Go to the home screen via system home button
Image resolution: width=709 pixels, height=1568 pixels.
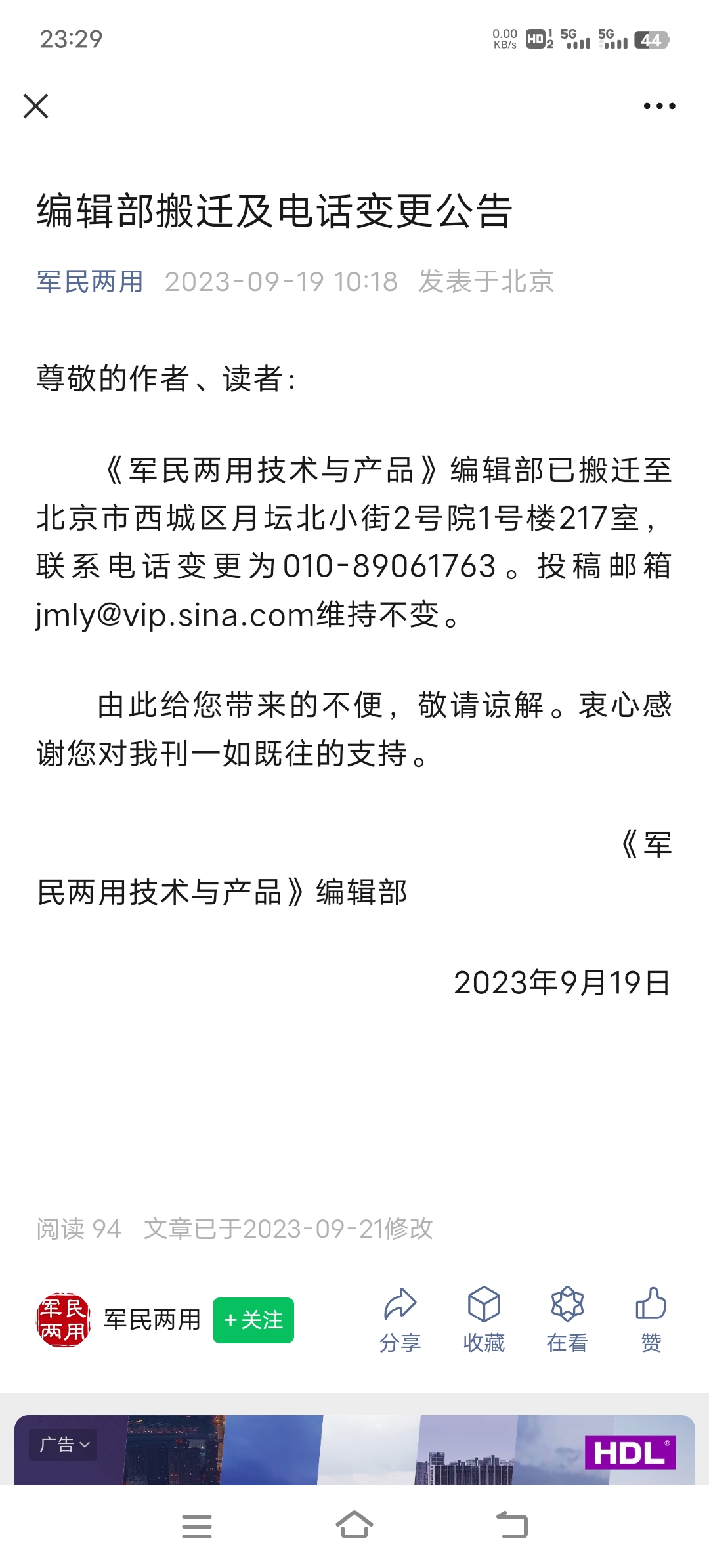click(x=354, y=1525)
